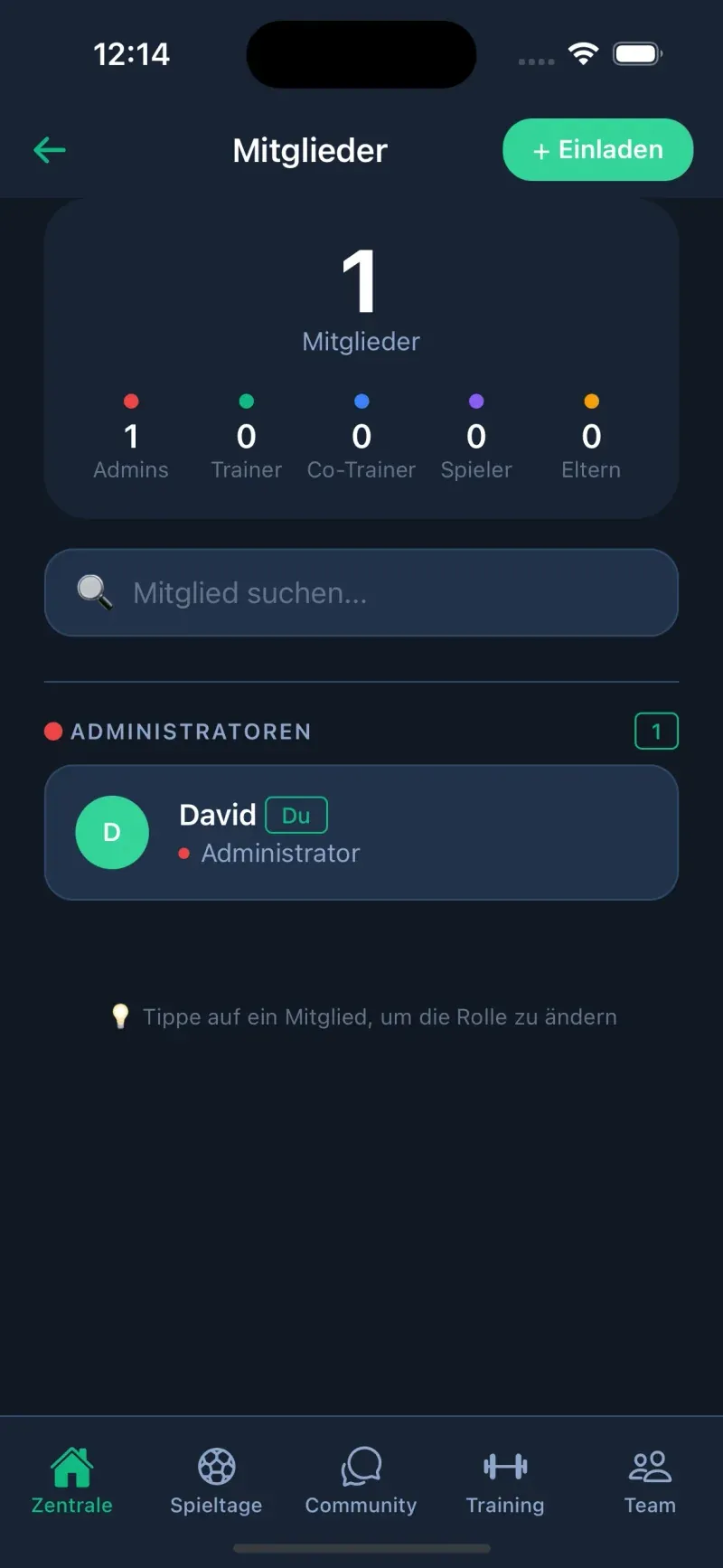Select the red Admins dot indicator

coord(131,401)
